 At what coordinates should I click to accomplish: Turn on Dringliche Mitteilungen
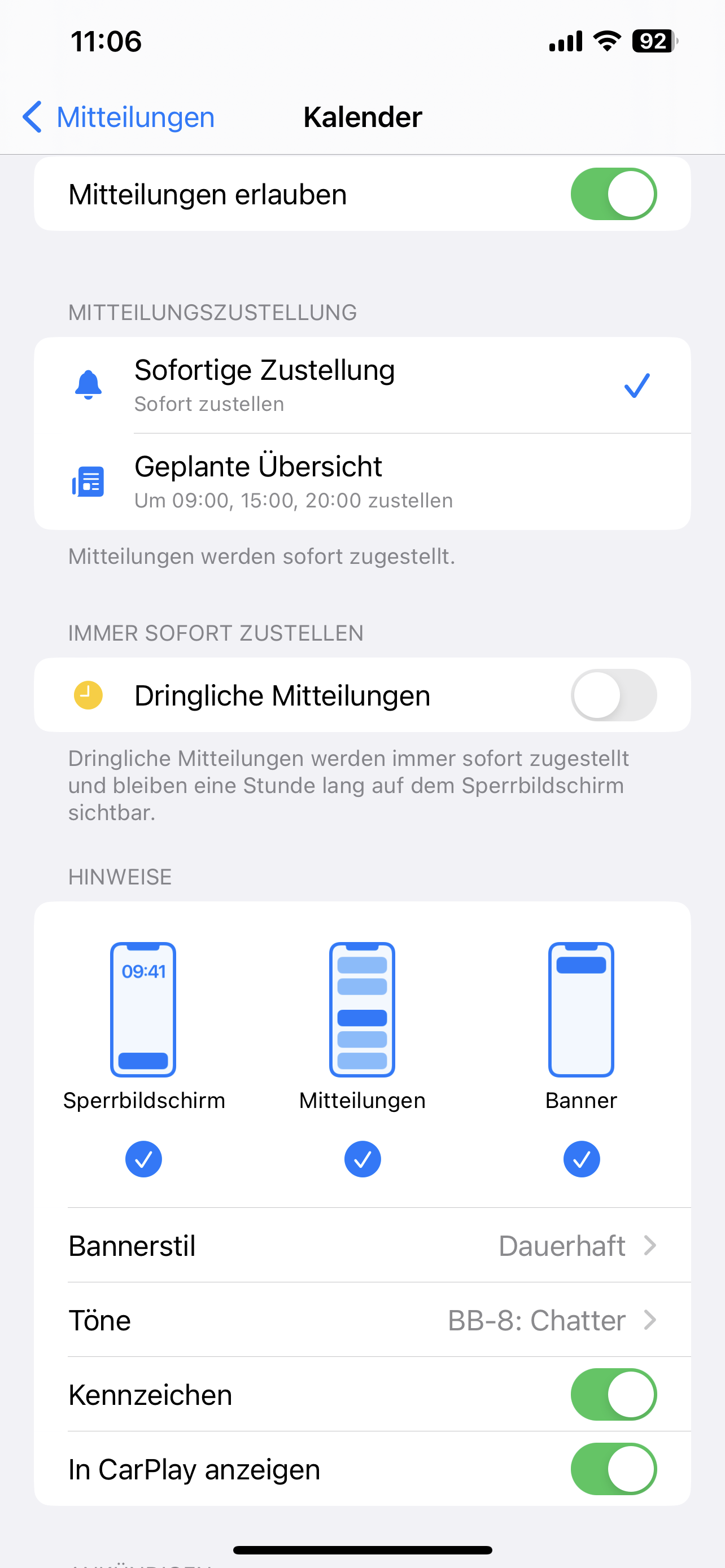point(613,695)
